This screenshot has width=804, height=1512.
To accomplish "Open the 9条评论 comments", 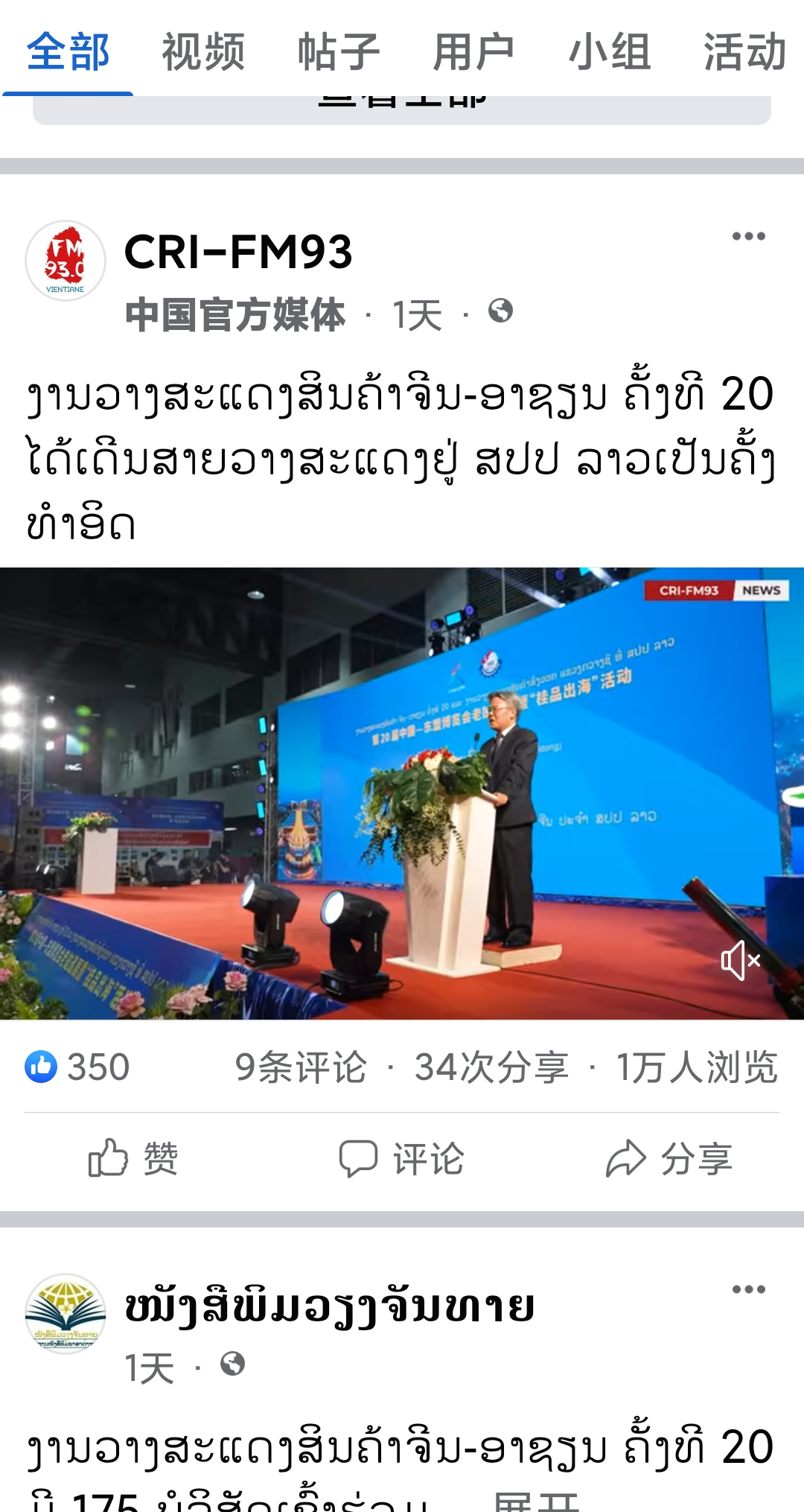I will pyautogui.click(x=301, y=1067).
